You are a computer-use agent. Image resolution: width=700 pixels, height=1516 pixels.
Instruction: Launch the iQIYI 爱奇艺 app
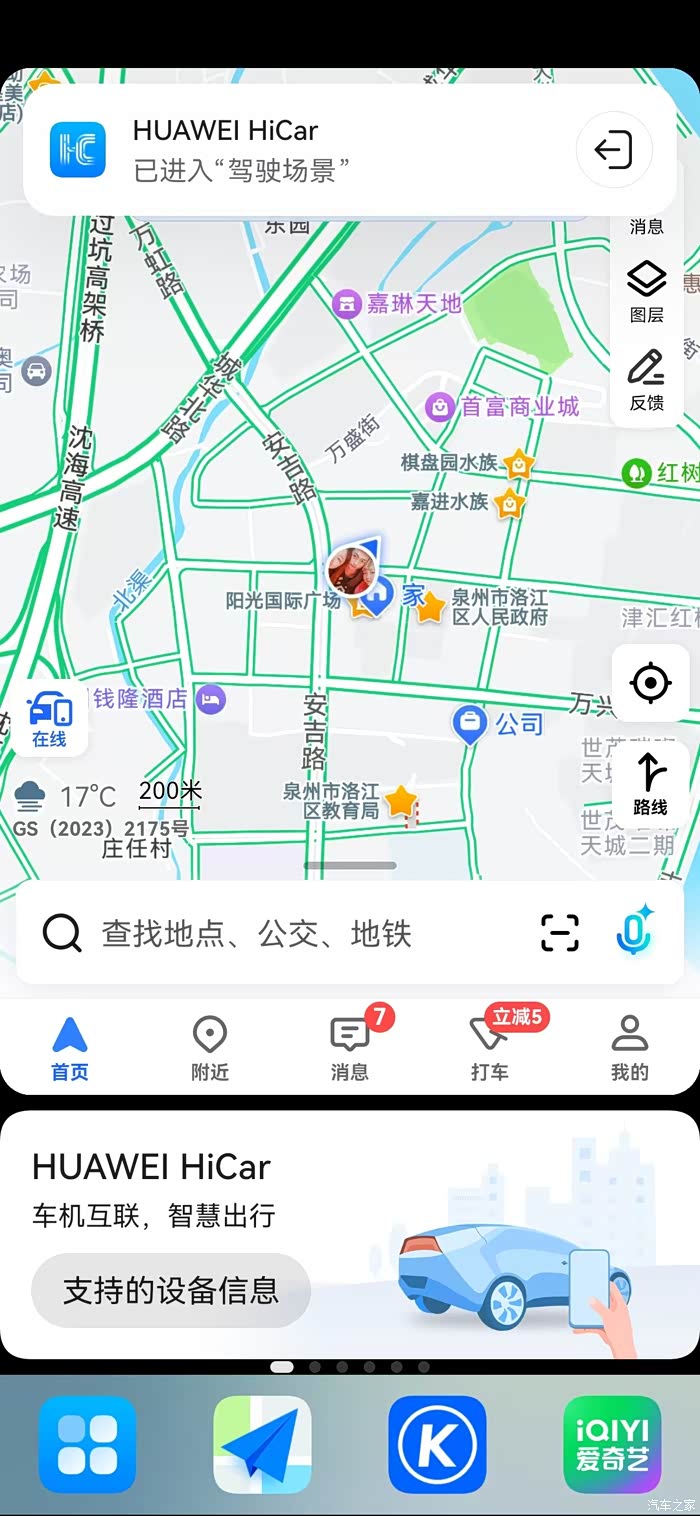(612, 1445)
